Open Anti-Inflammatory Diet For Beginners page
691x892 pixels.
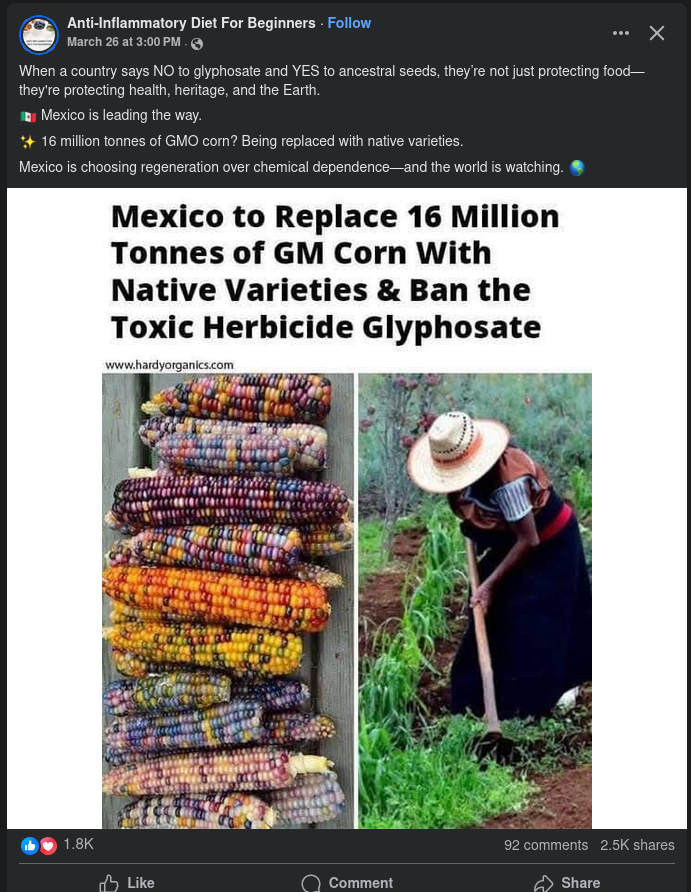[x=190, y=23]
